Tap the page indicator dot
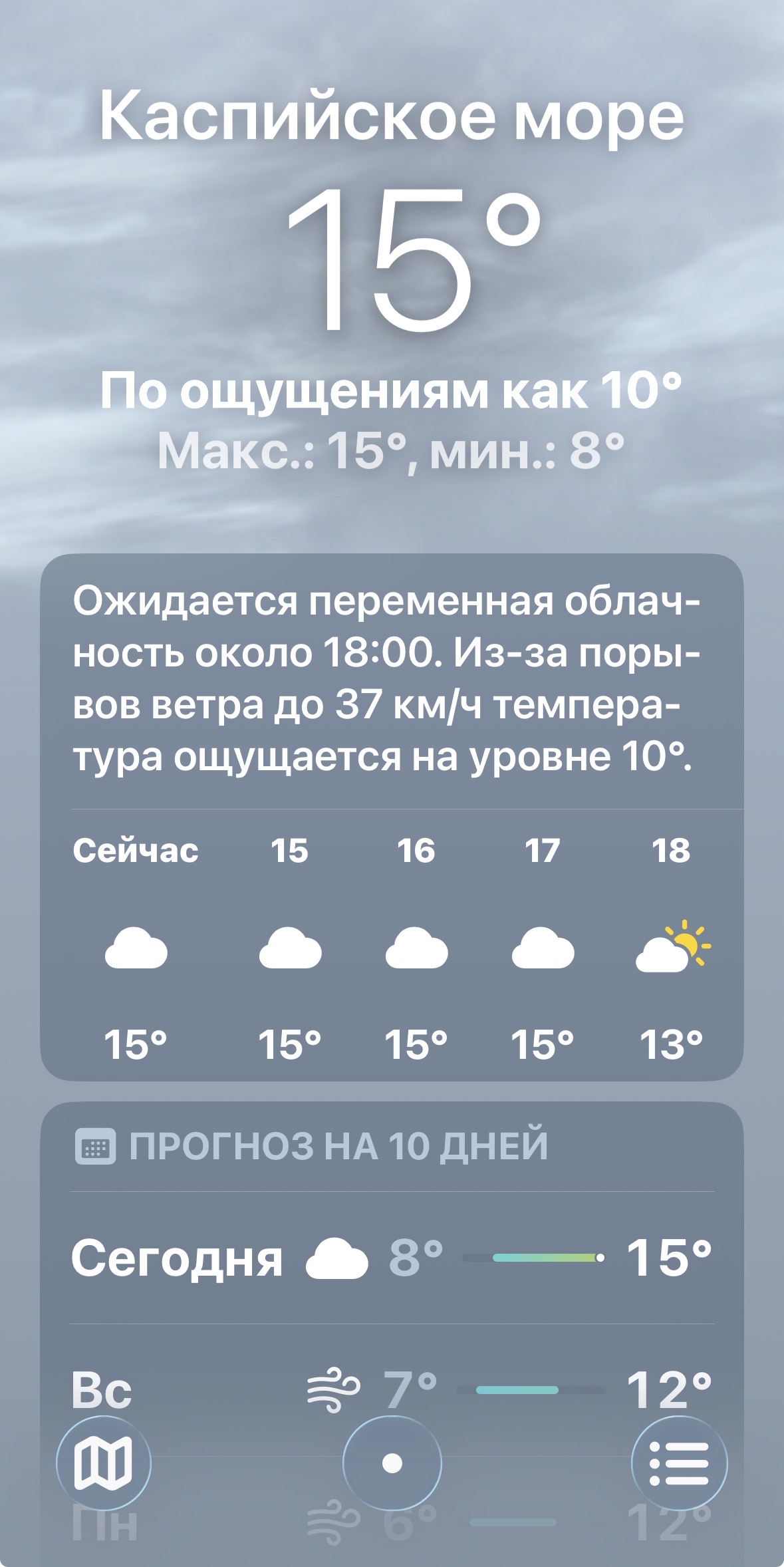784x1567 pixels. coord(392,1463)
